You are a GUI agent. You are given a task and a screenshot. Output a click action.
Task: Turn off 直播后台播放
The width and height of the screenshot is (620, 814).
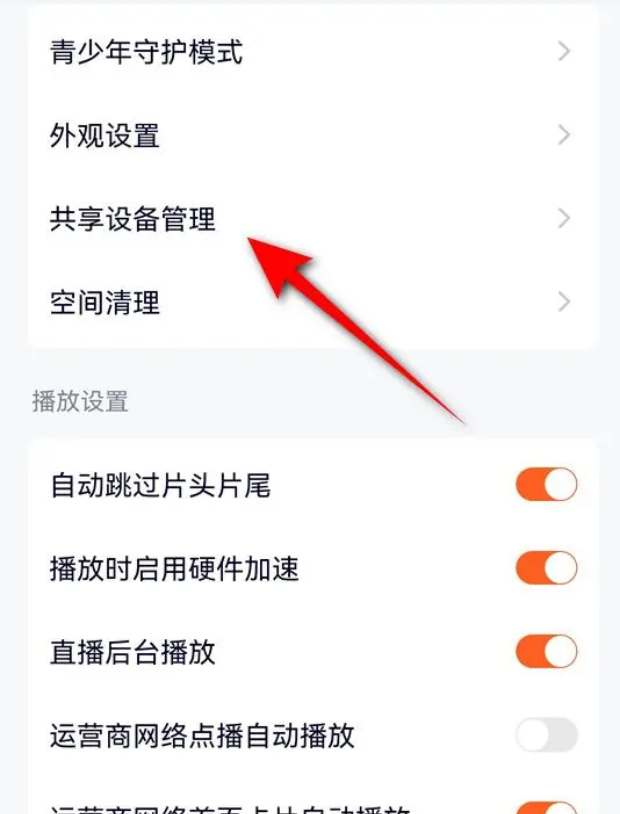tap(546, 652)
